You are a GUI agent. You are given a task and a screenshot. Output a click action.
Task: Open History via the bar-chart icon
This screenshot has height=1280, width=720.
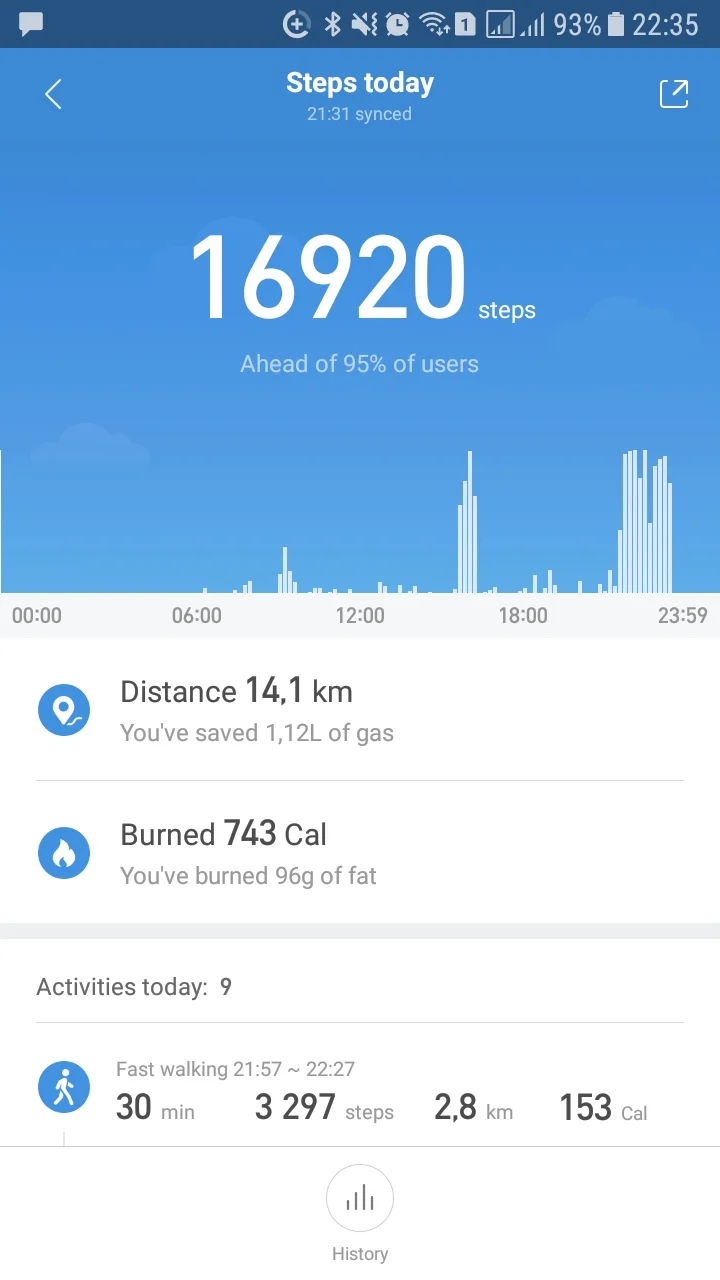(360, 1198)
